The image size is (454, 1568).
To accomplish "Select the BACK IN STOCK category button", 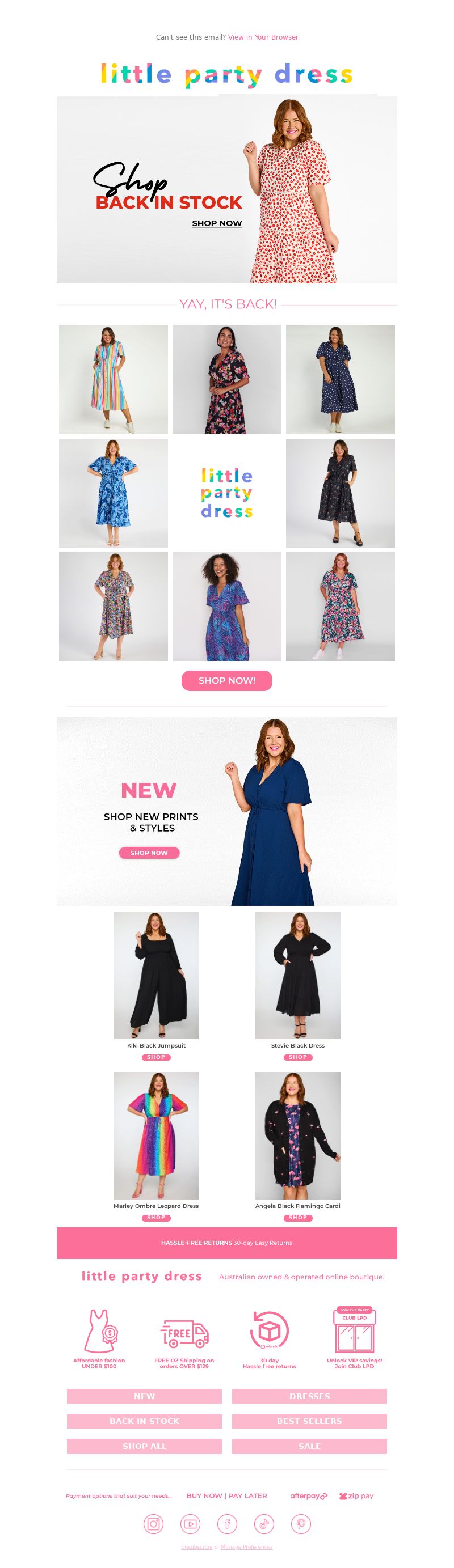I will (x=144, y=1421).
